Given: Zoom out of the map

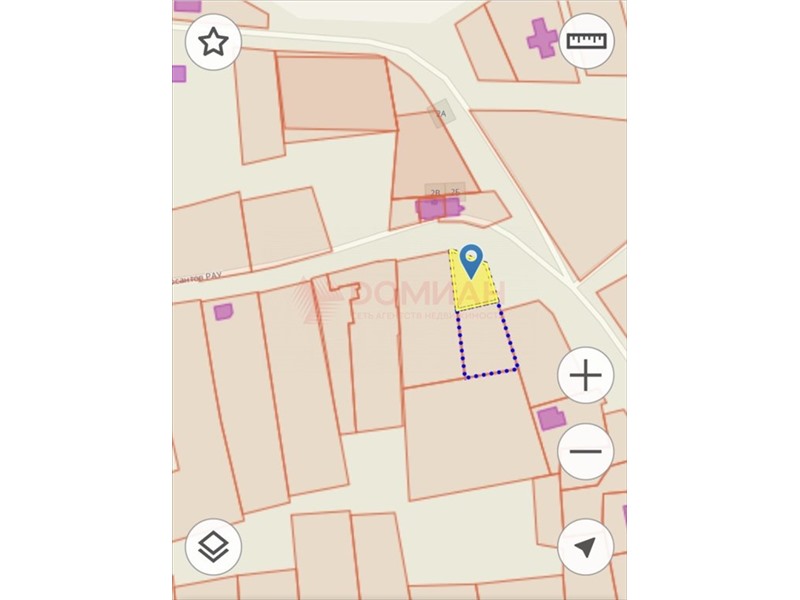Looking at the screenshot, I should tap(585, 451).
